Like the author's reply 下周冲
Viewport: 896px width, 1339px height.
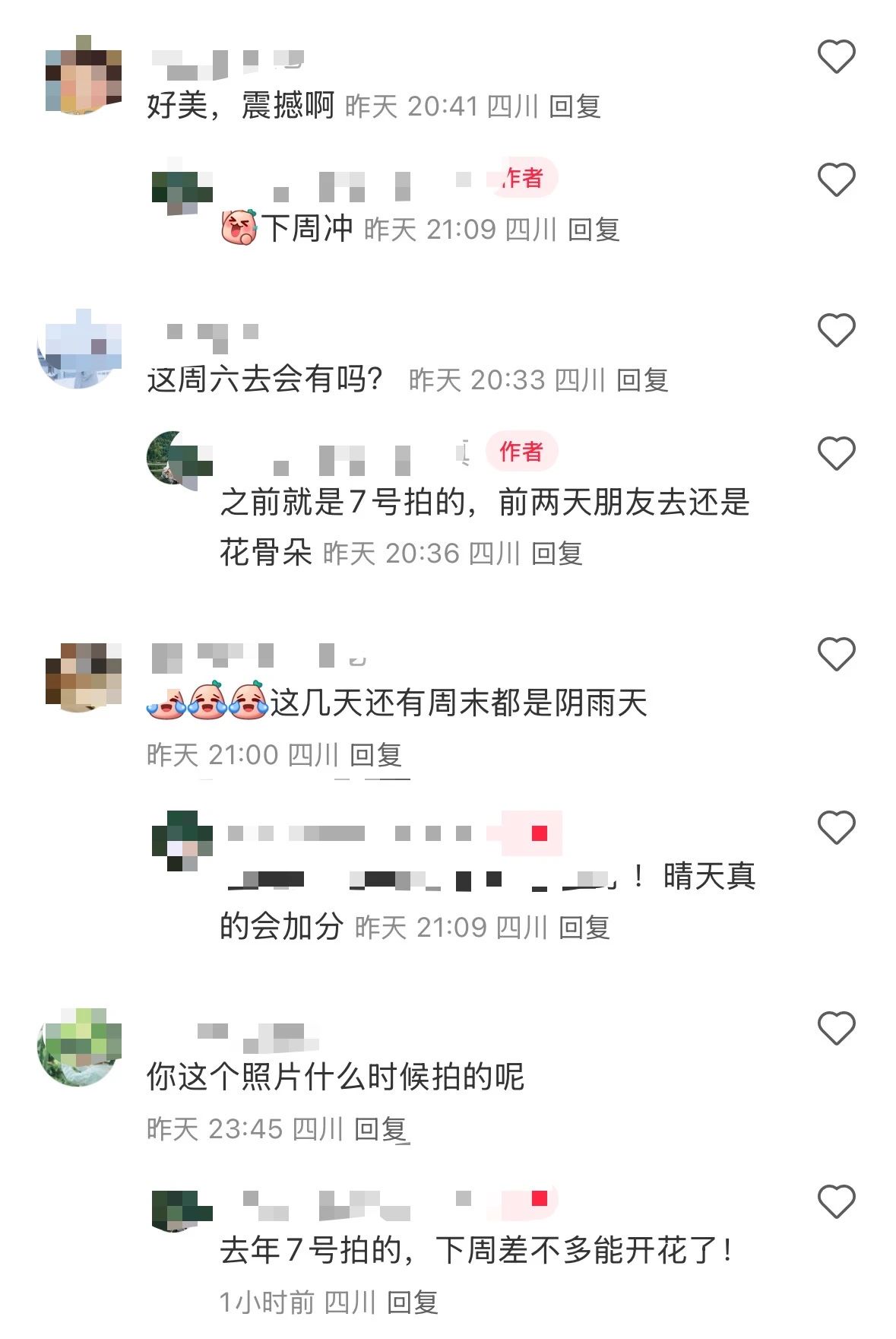coord(836,179)
